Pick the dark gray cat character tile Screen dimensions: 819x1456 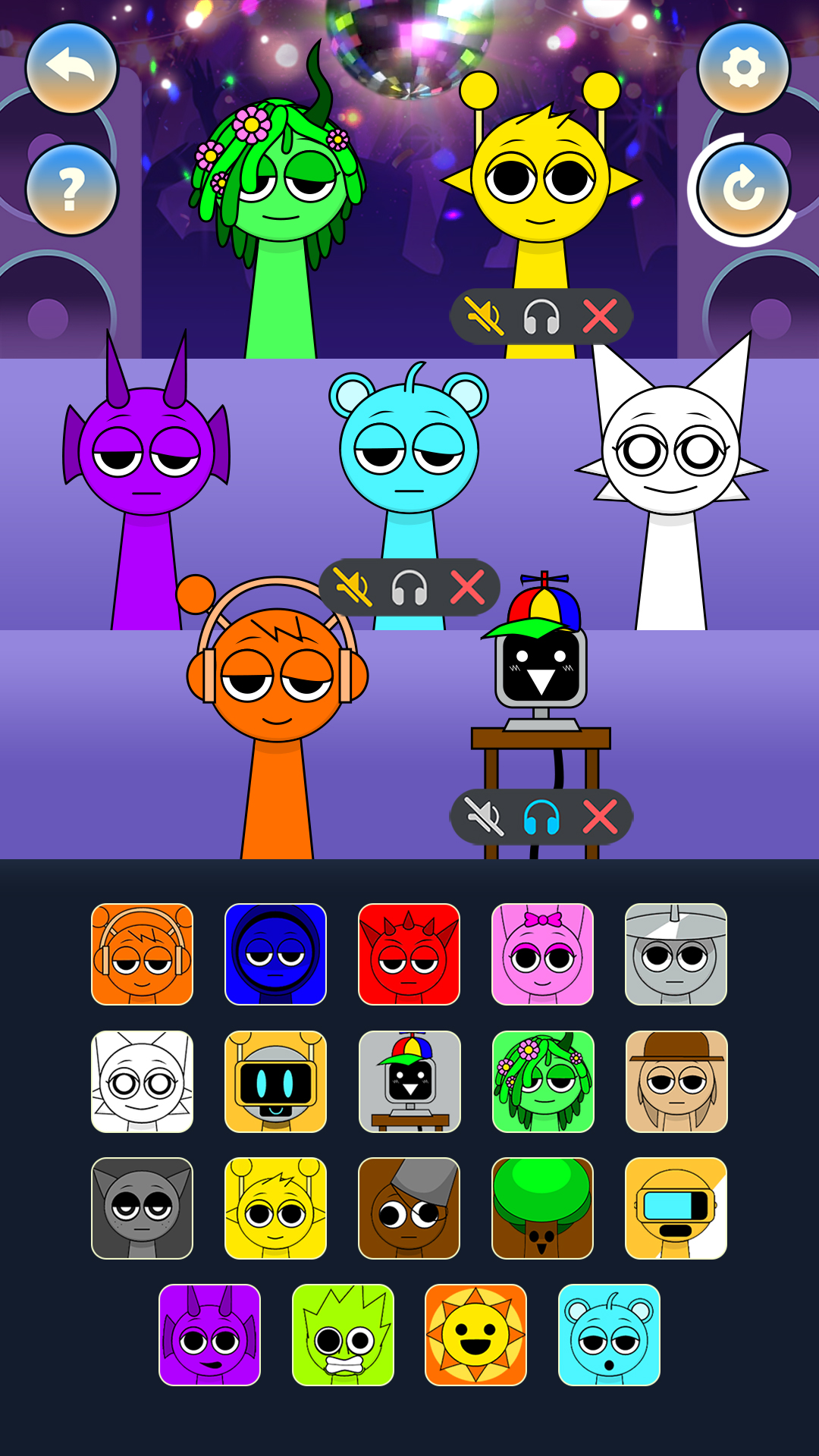pyautogui.click(x=142, y=1208)
